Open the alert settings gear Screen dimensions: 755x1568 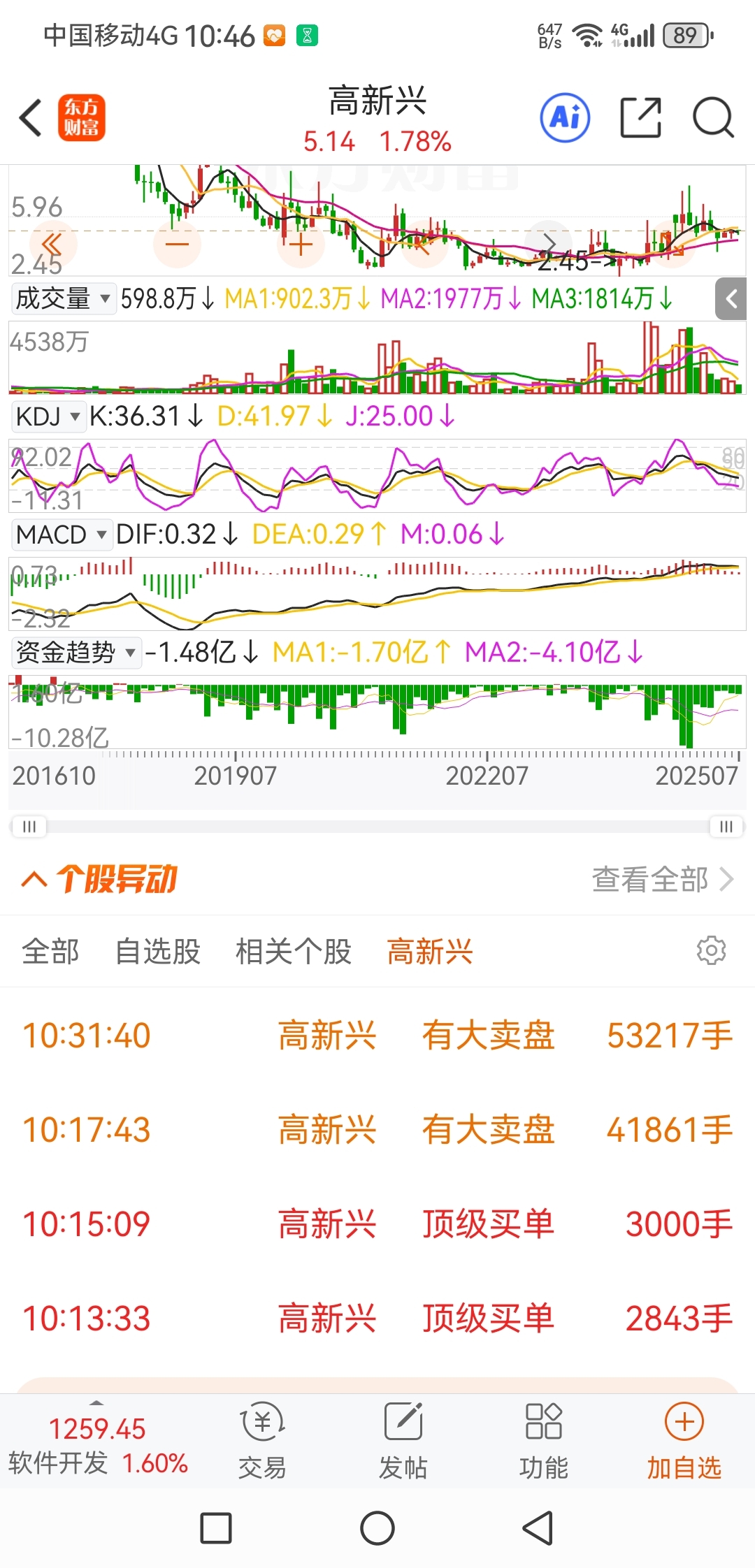712,950
